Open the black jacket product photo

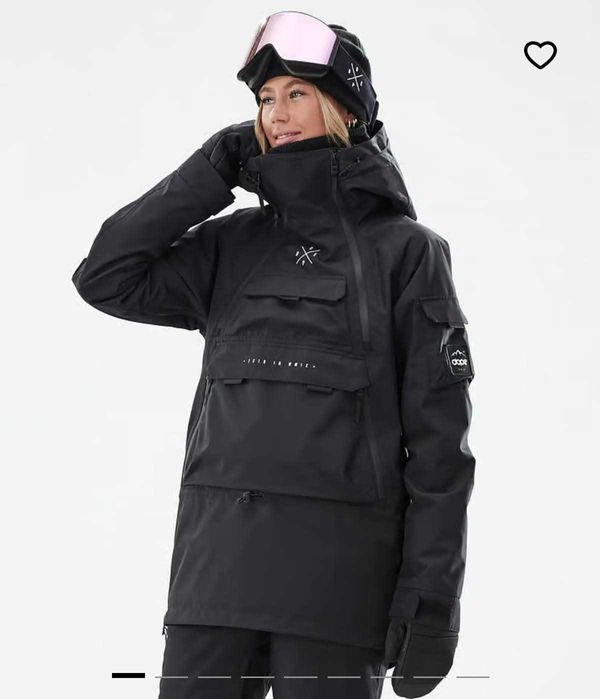point(300,380)
